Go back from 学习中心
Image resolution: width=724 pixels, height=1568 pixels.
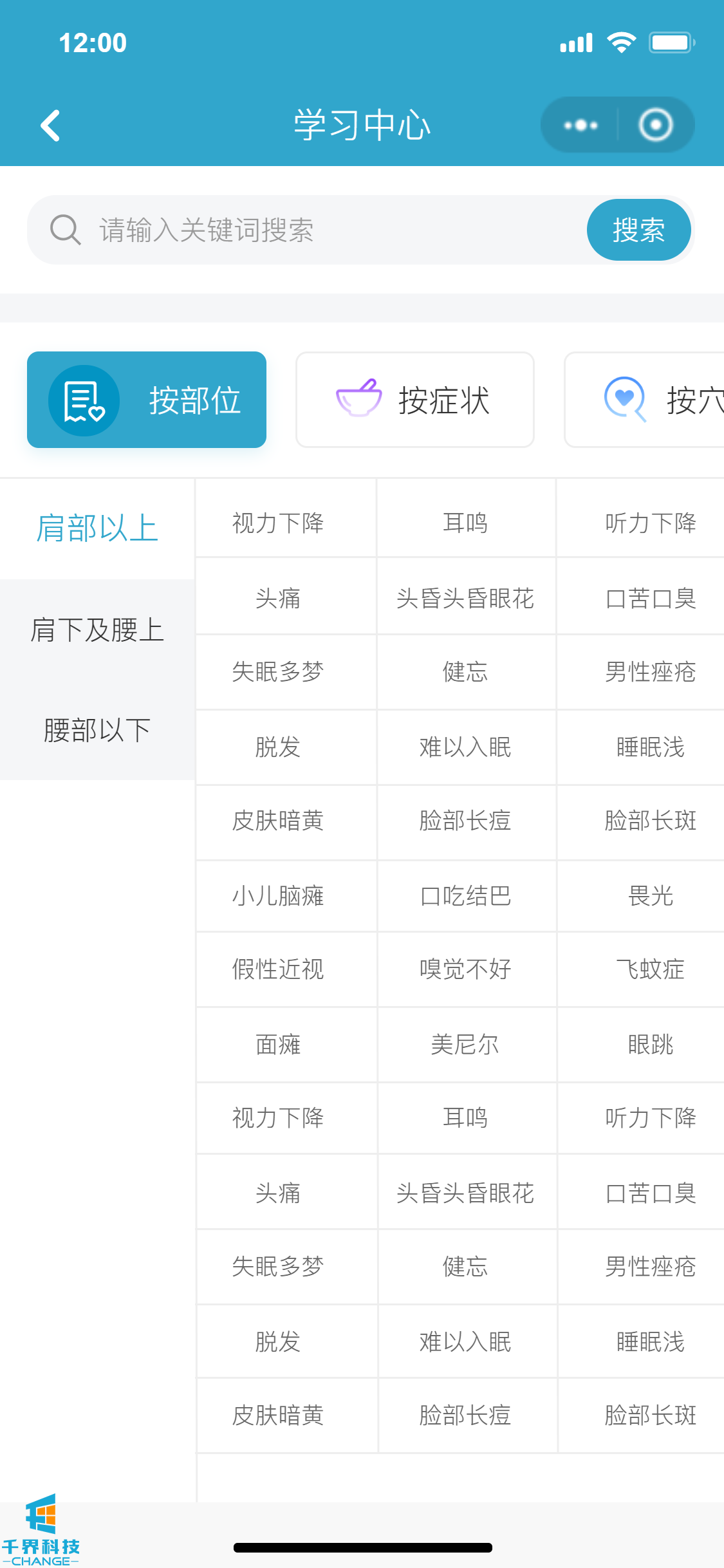pyautogui.click(x=50, y=125)
